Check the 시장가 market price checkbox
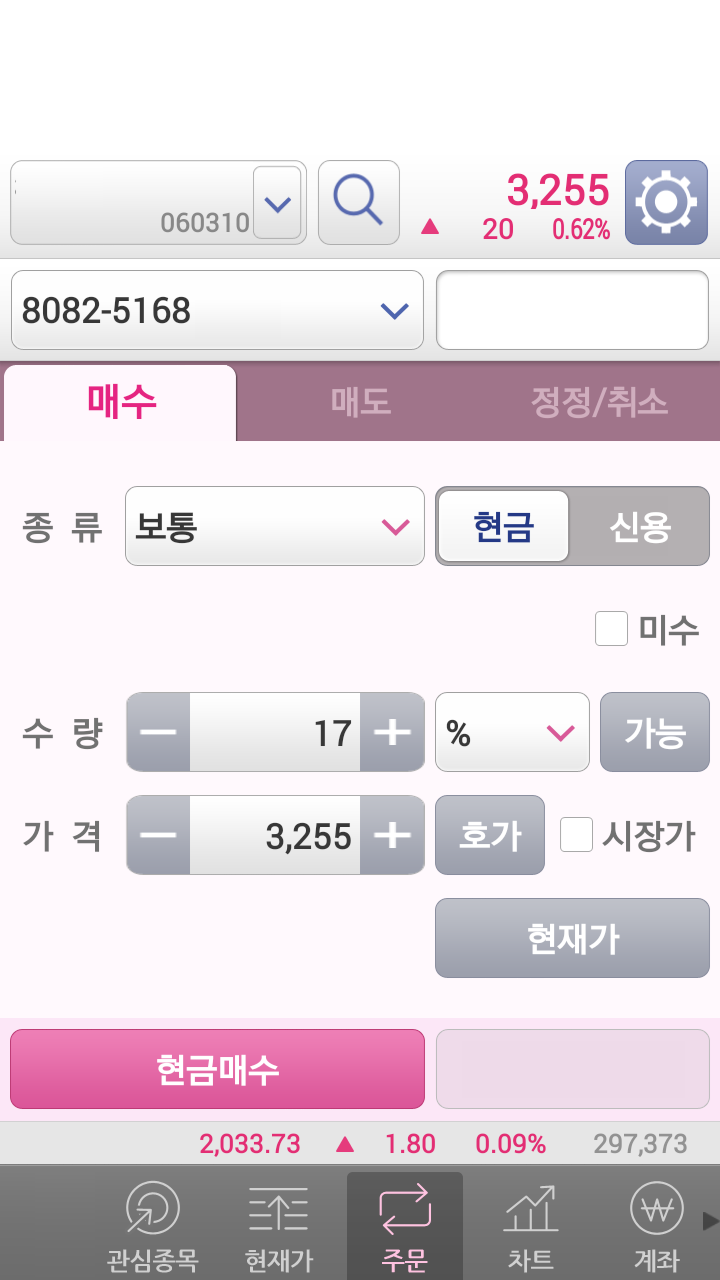Screen dimensions: 720x1280 (576, 835)
